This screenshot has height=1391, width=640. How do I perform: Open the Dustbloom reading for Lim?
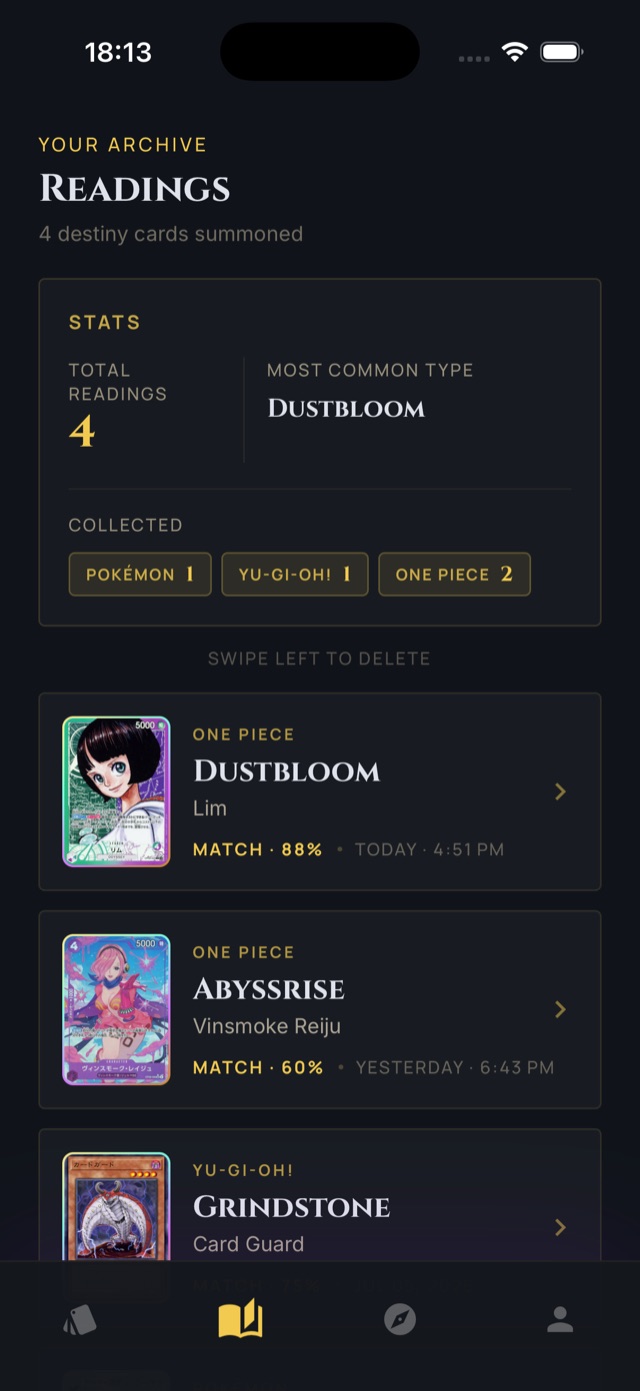[320, 791]
